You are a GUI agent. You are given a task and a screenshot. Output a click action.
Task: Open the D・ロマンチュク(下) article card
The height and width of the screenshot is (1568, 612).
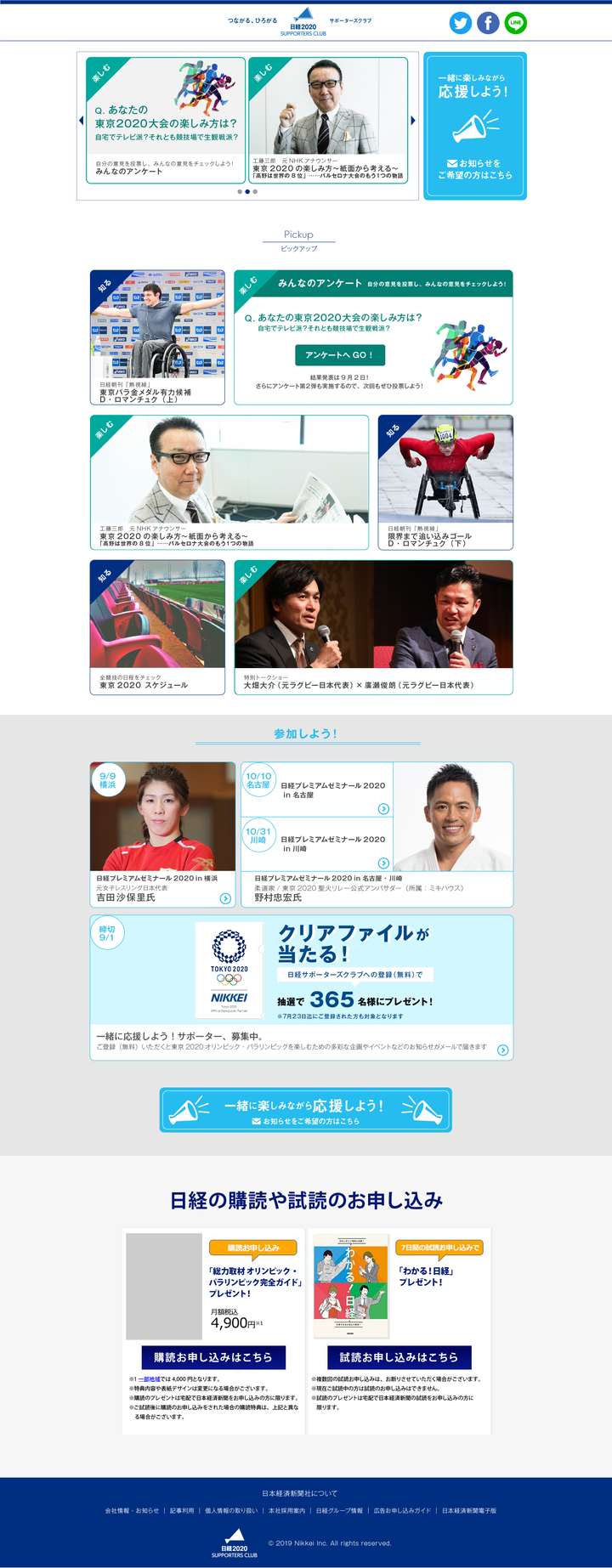445,482
